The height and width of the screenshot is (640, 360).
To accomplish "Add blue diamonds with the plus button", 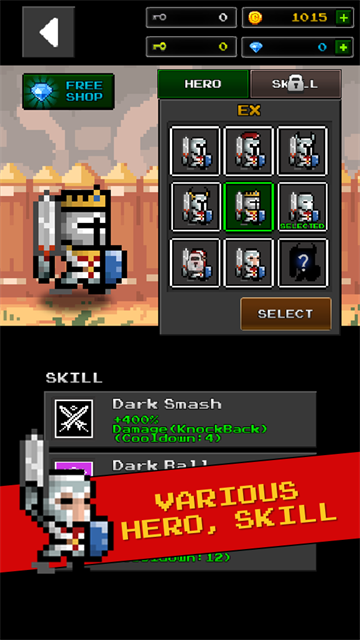I will (344, 47).
